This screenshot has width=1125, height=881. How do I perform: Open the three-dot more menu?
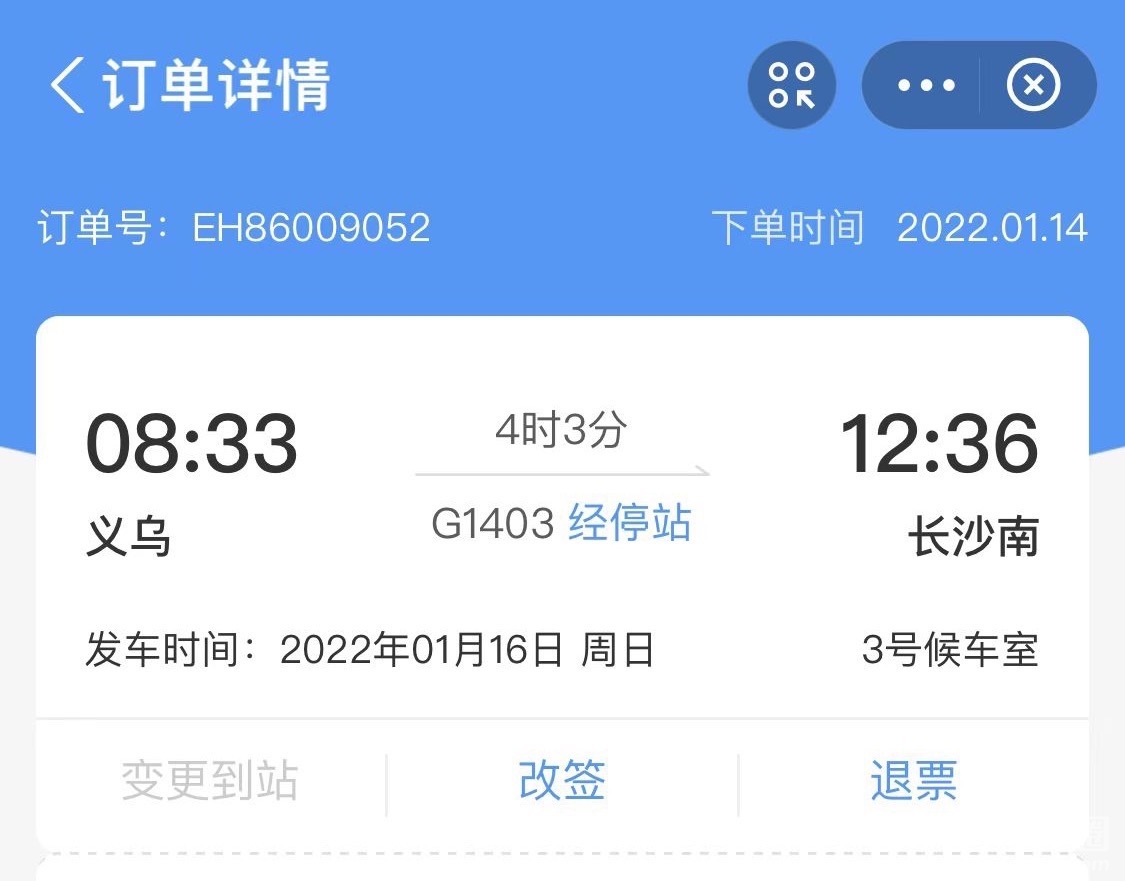click(x=926, y=85)
